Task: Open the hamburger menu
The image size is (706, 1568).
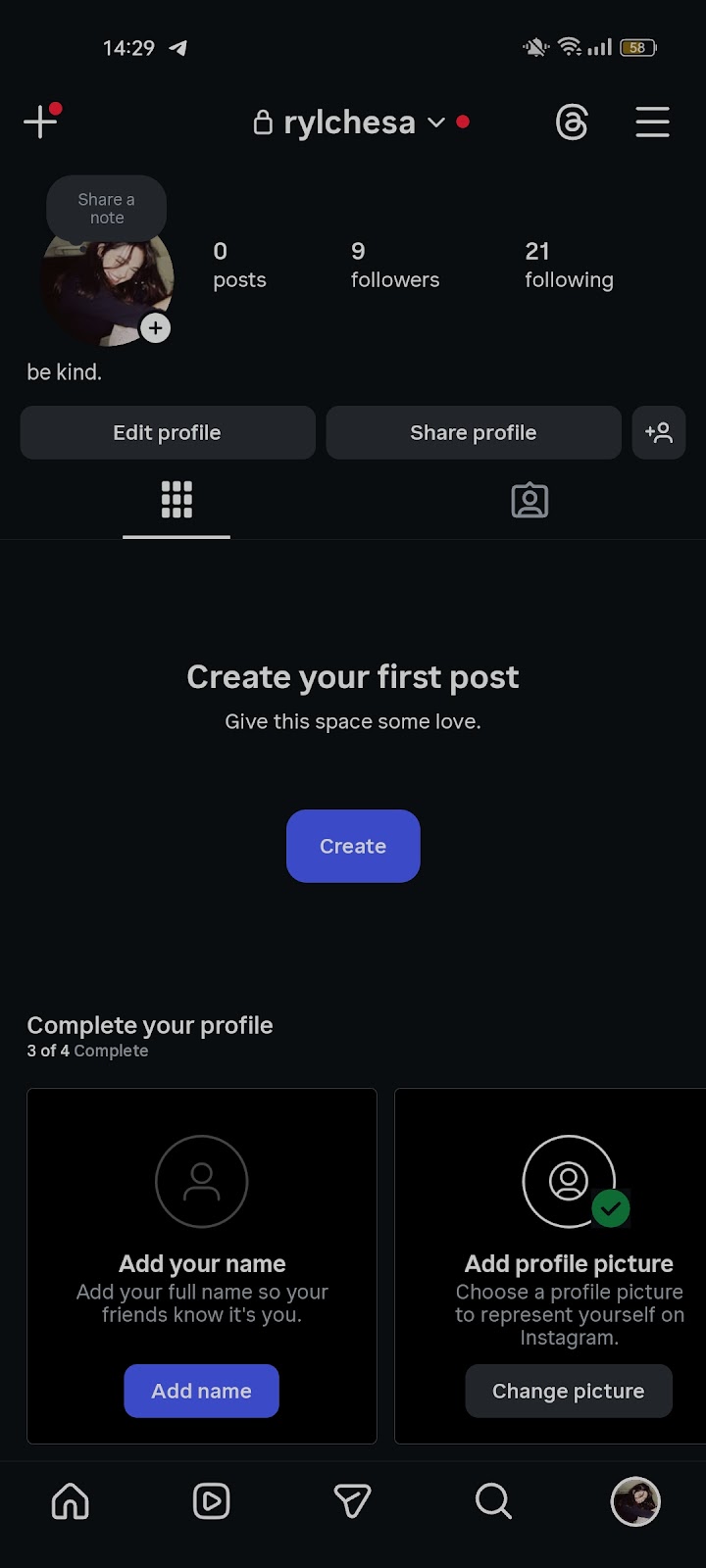Action: click(x=652, y=122)
